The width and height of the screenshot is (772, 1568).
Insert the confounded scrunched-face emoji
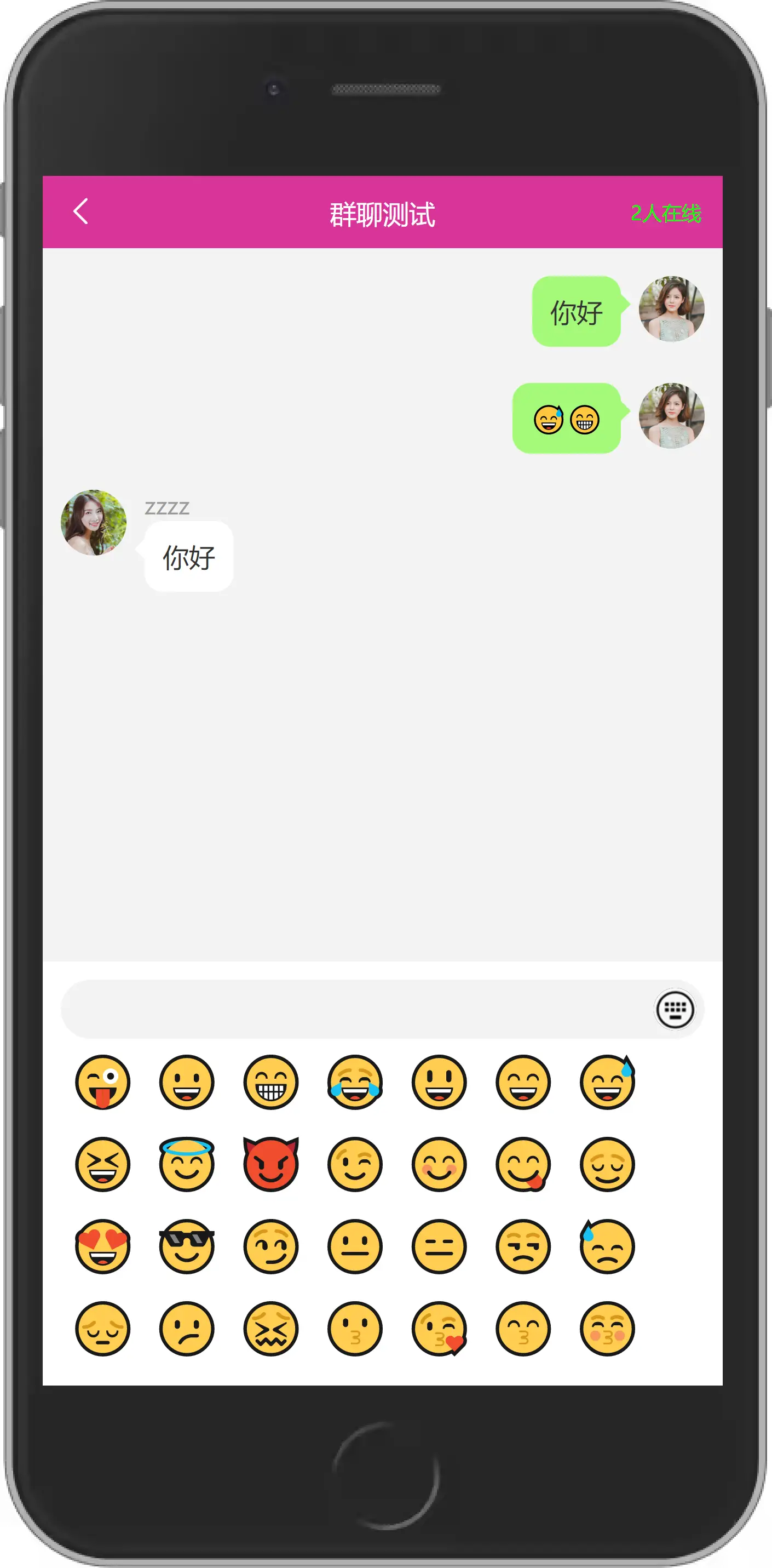270,1329
